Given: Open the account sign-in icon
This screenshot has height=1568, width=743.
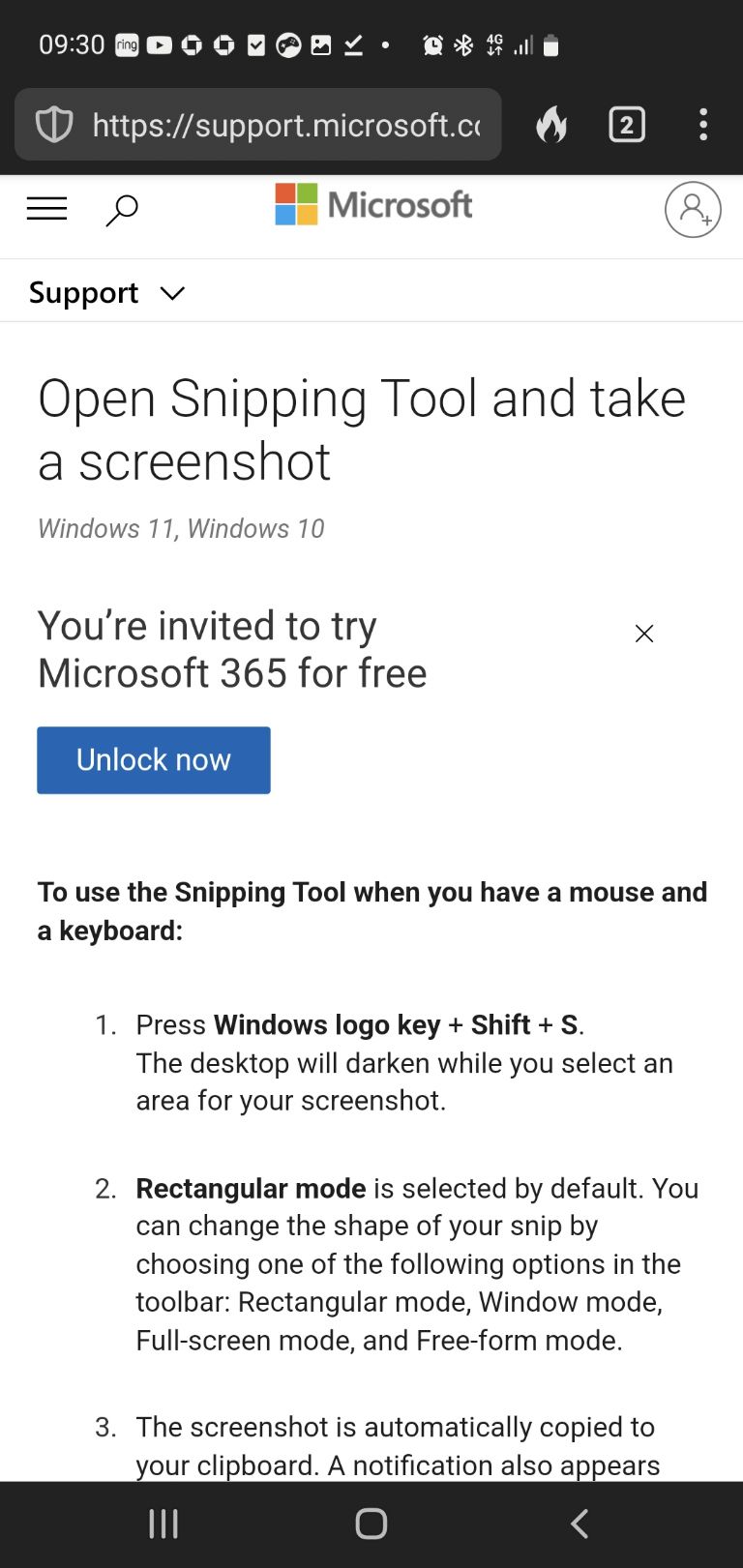Looking at the screenshot, I should coord(693,209).
